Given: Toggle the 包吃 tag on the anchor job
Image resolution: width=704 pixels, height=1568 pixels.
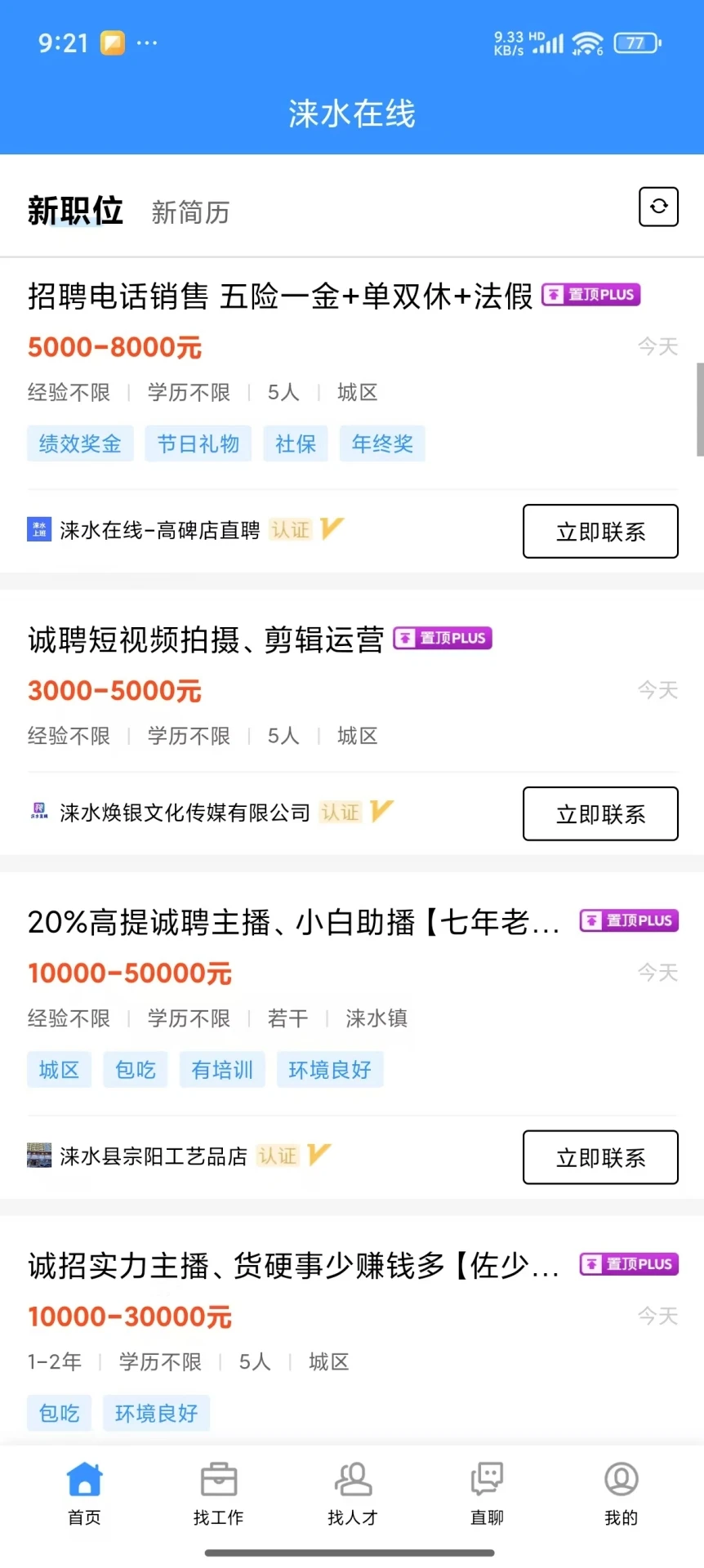Looking at the screenshot, I should coord(135,1069).
